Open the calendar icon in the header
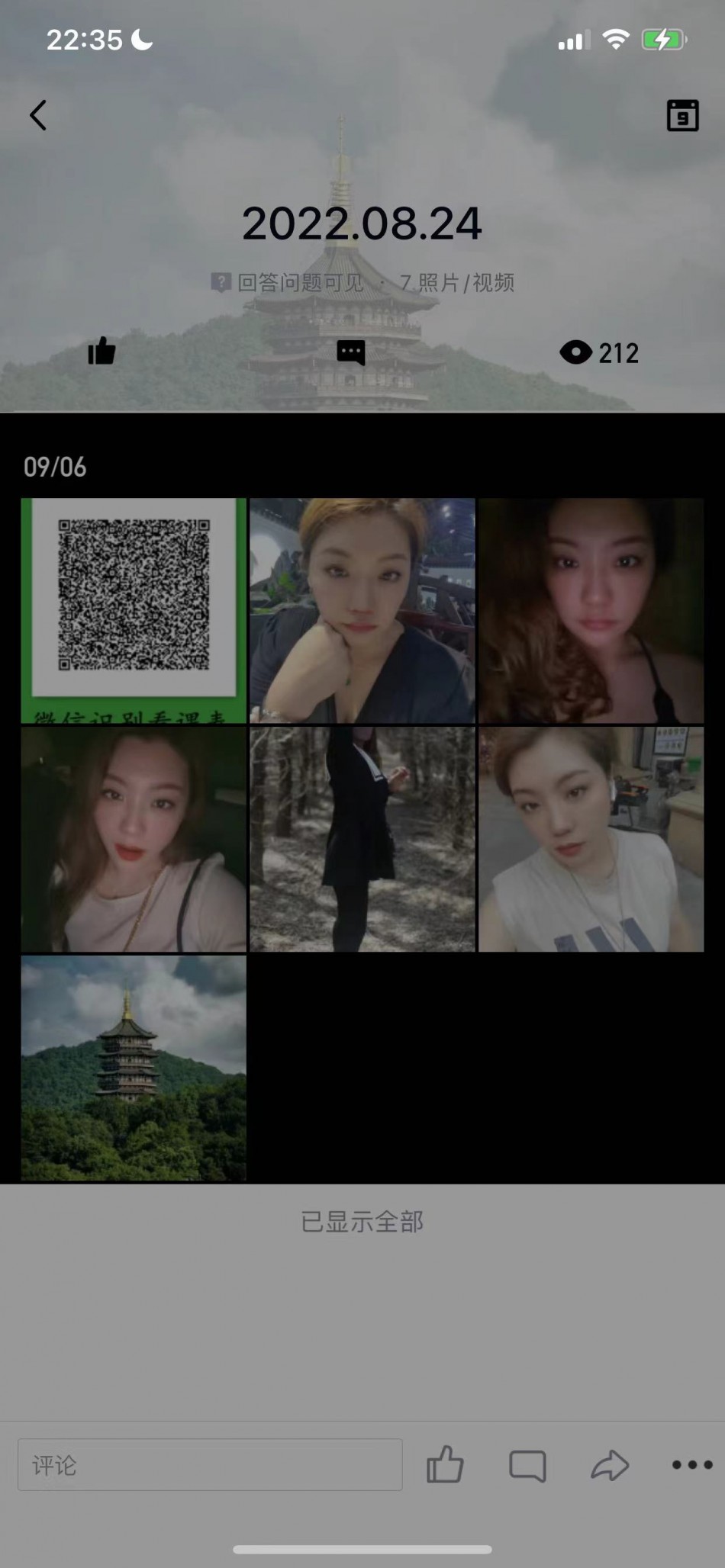 pos(682,116)
